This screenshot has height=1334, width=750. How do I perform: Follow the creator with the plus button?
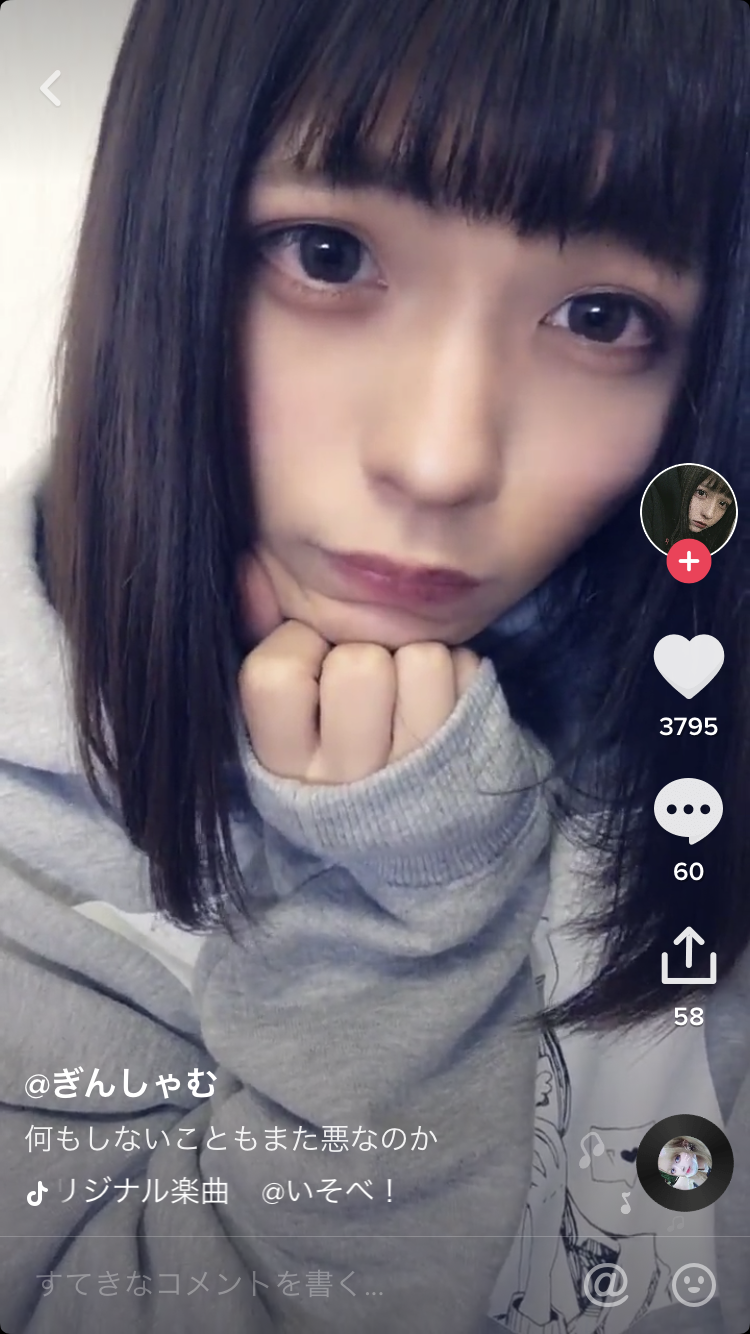(x=688, y=562)
